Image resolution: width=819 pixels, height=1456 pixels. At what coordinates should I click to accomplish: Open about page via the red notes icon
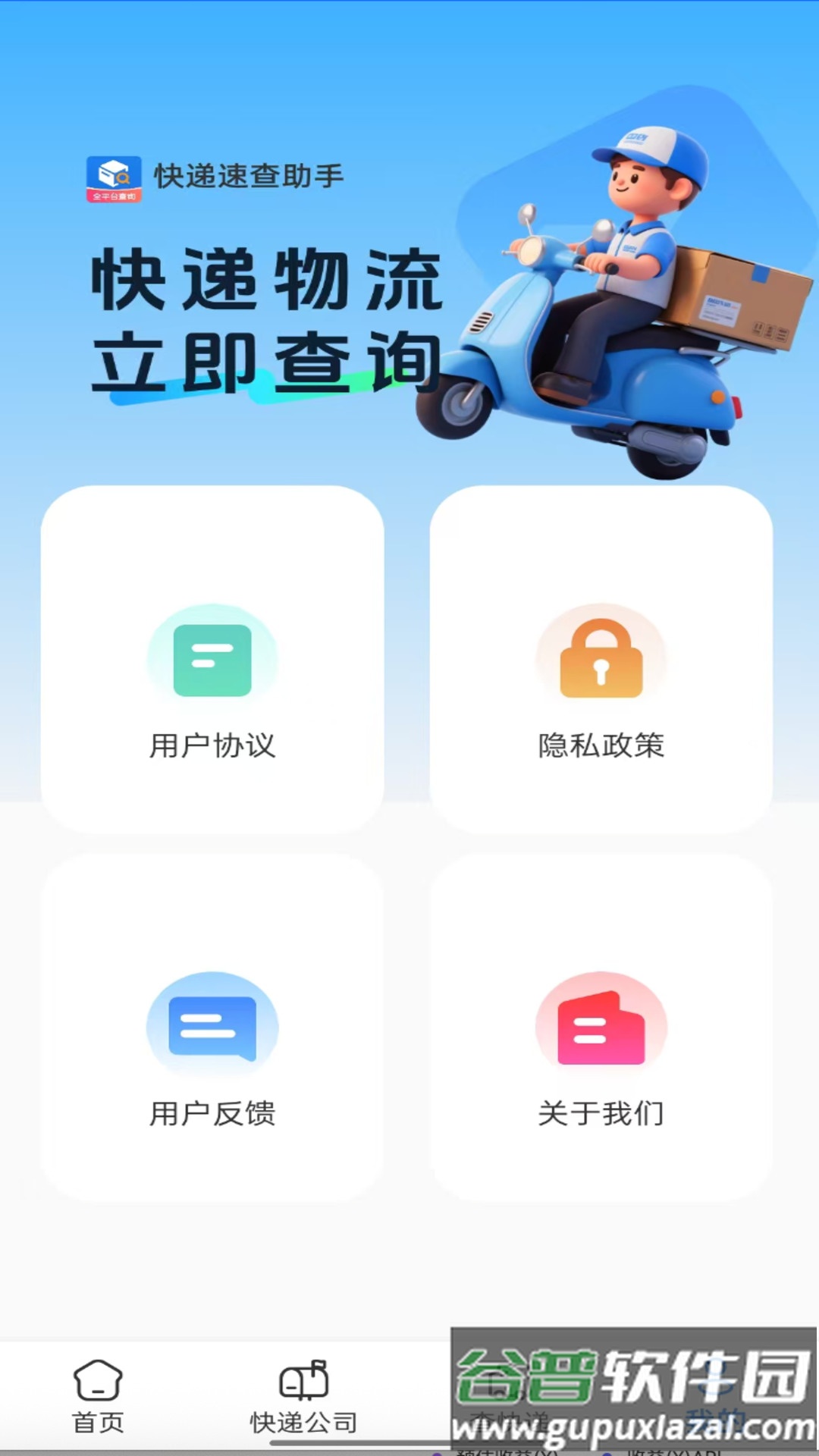tap(601, 1028)
